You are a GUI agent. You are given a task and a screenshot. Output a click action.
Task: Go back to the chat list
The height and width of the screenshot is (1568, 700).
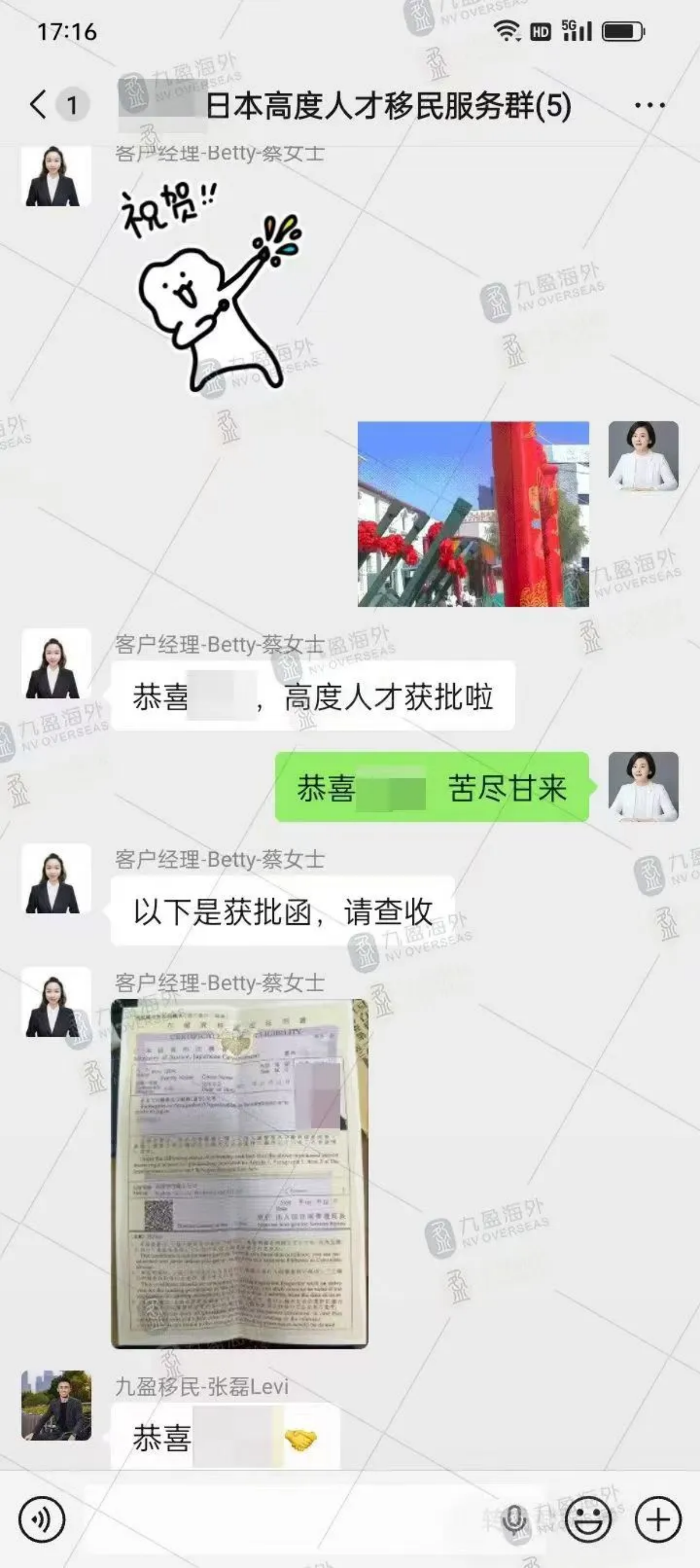[x=38, y=104]
